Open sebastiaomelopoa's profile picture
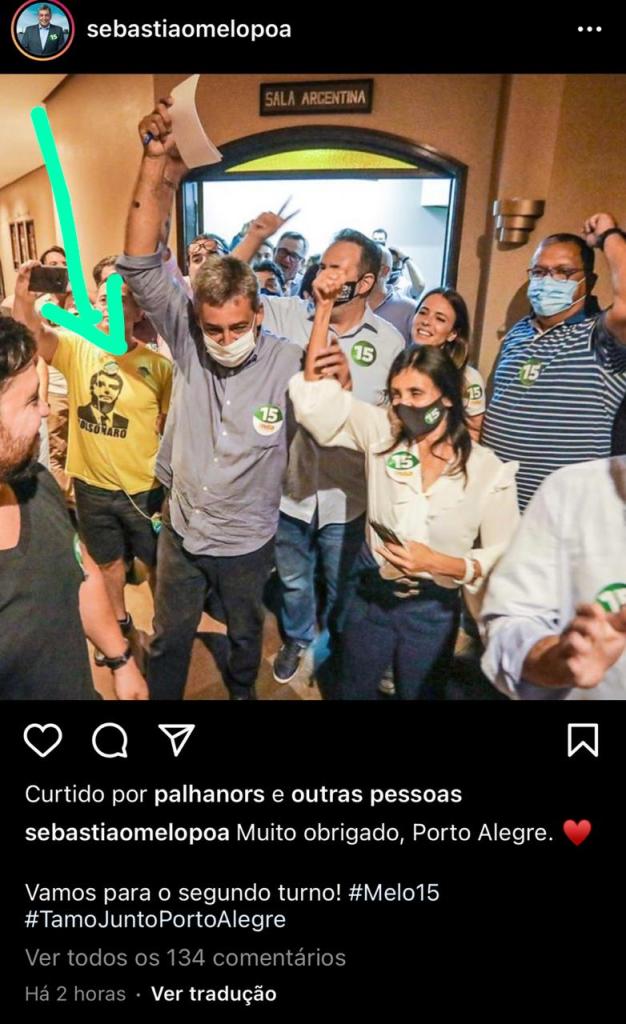Screen dimensions: 626x1024 (x=42, y=30)
